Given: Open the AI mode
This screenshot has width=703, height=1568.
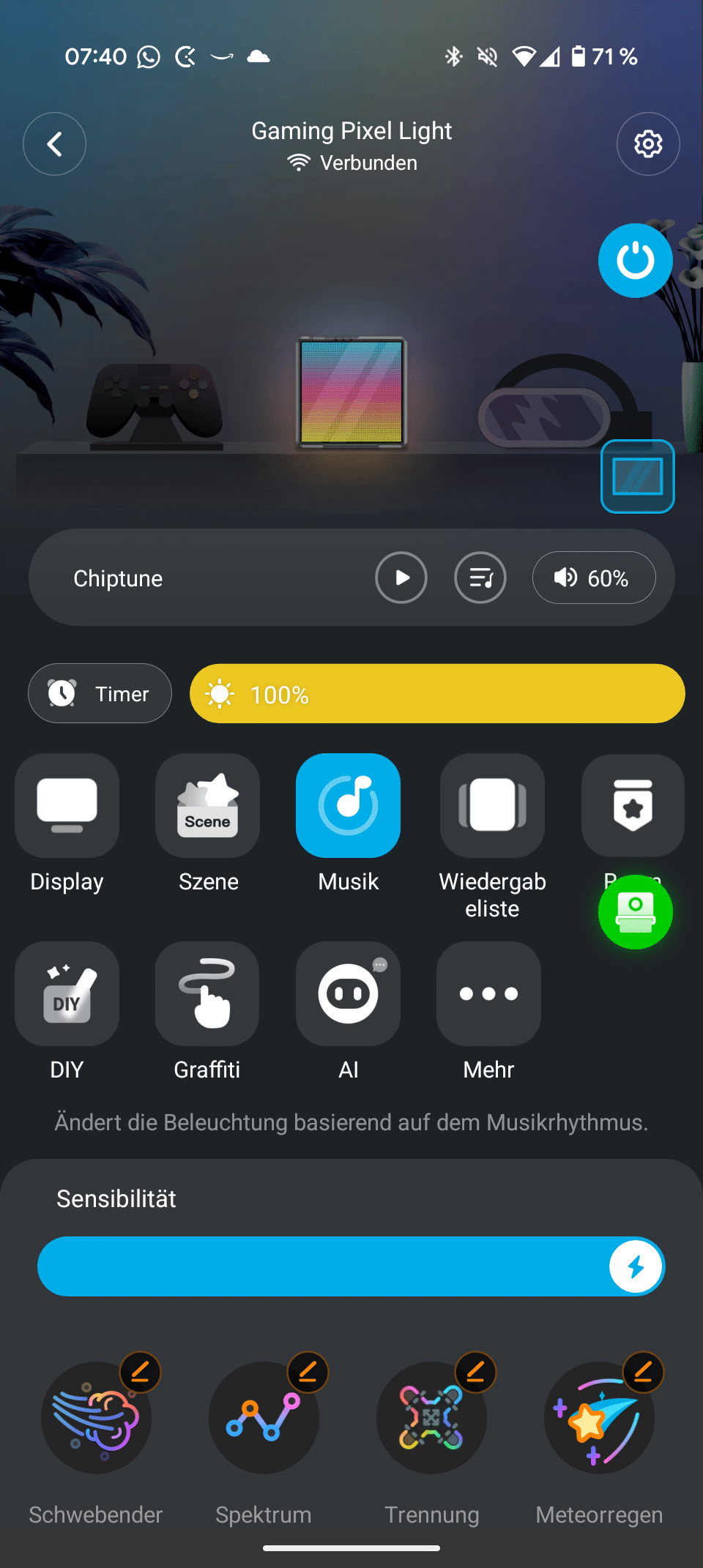Looking at the screenshot, I should [348, 994].
